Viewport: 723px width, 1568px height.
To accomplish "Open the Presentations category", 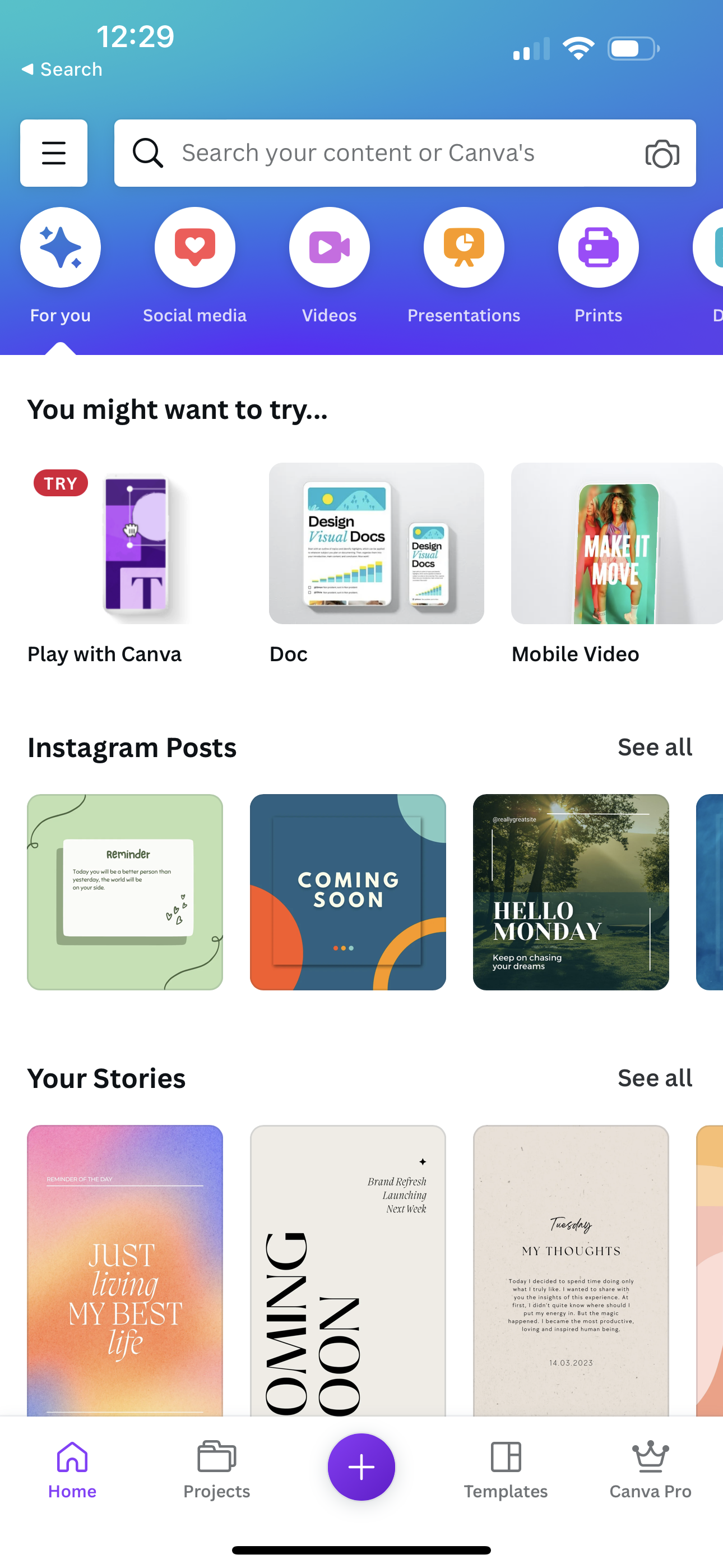I will [464, 247].
